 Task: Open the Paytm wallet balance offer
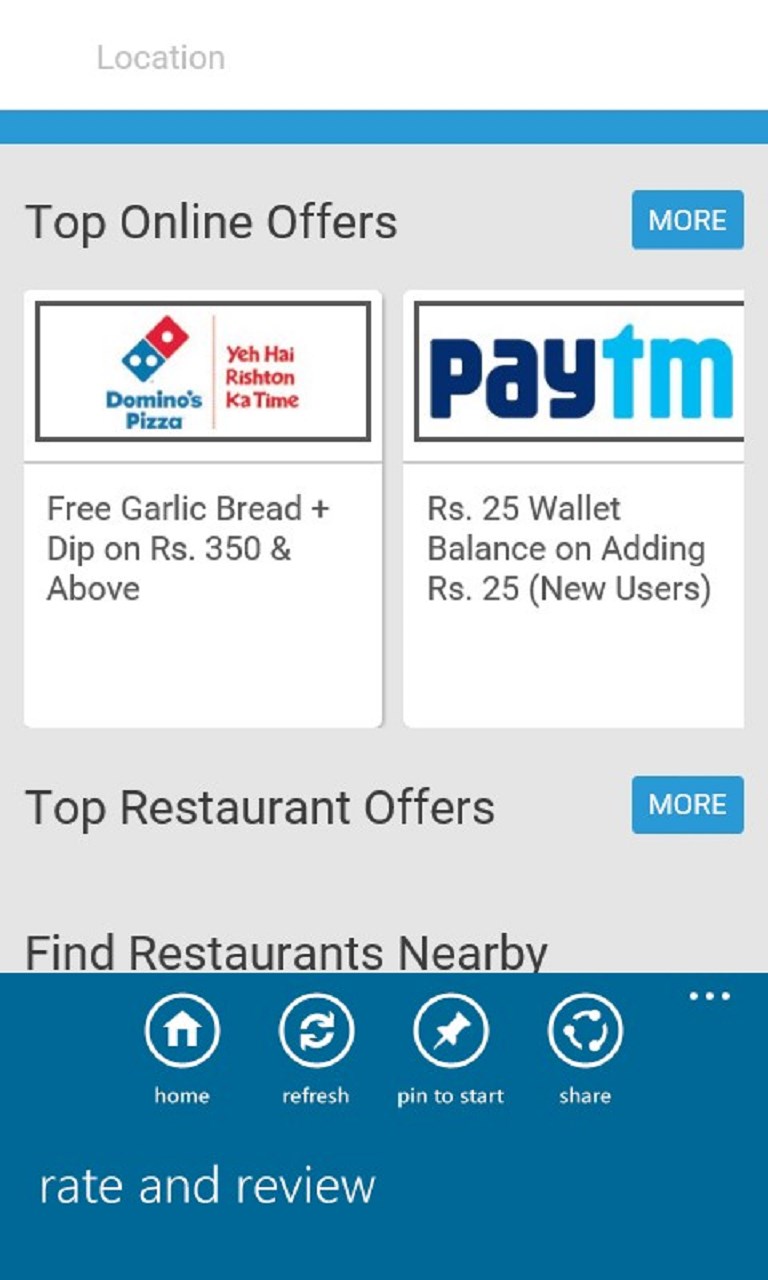(x=573, y=508)
